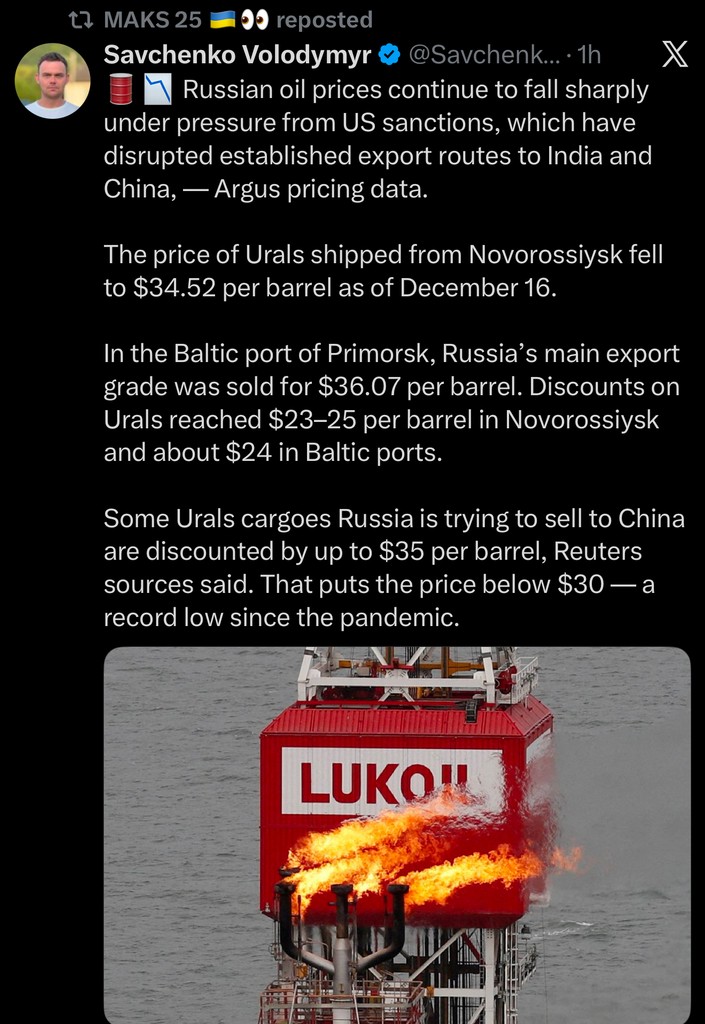Tap the X logo icon on the post
This screenshot has height=1024, width=705.
tap(675, 54)
